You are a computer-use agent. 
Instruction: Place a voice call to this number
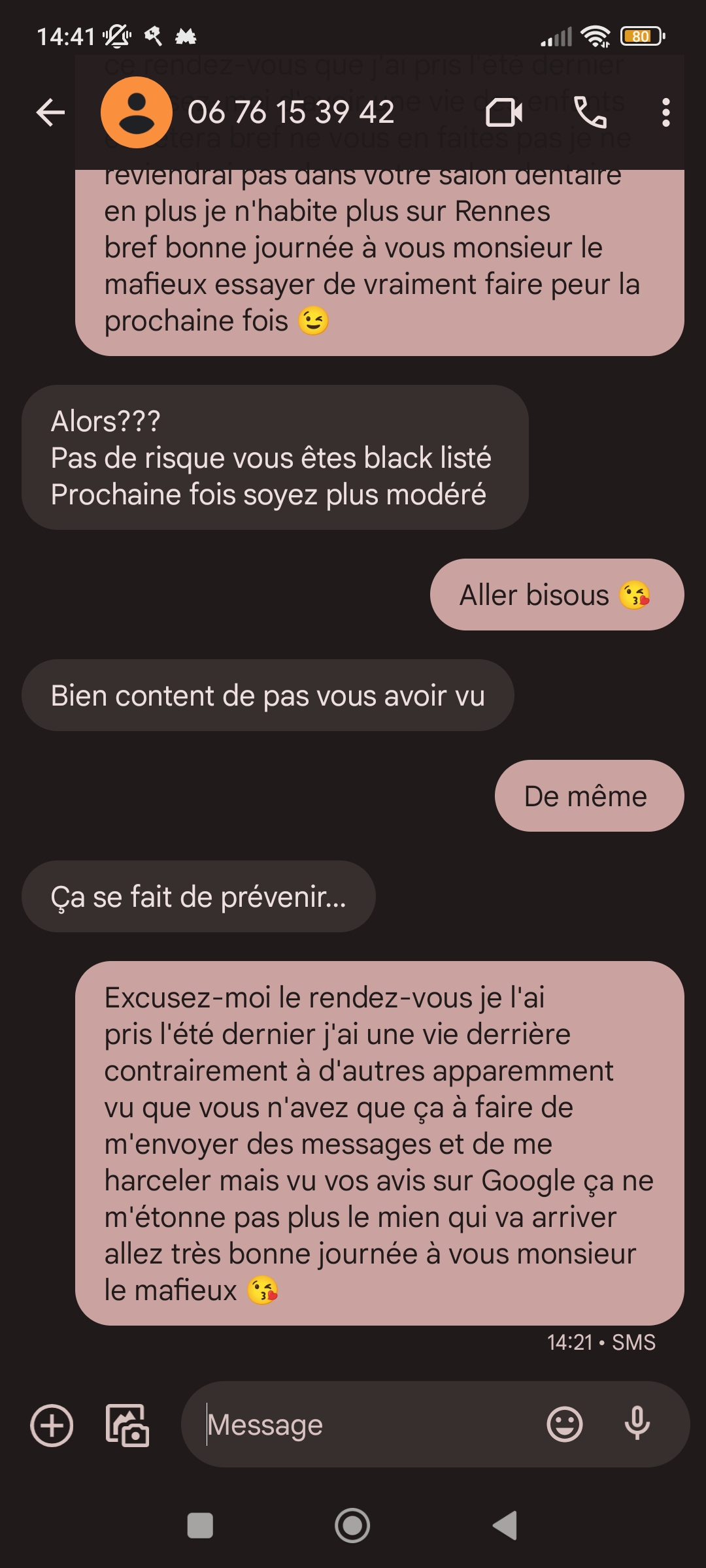point(590,112)
